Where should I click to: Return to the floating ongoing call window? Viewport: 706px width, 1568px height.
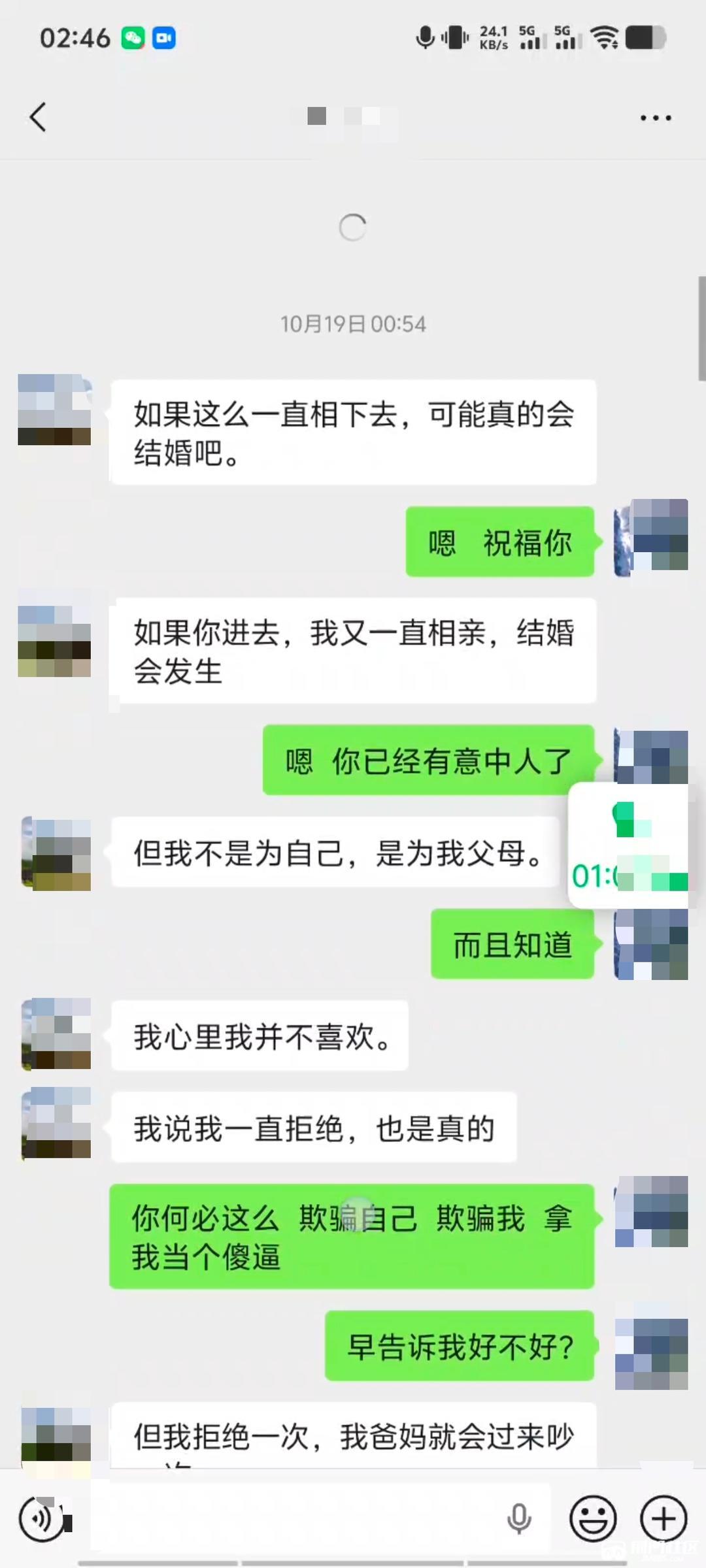tap(628, 845)
